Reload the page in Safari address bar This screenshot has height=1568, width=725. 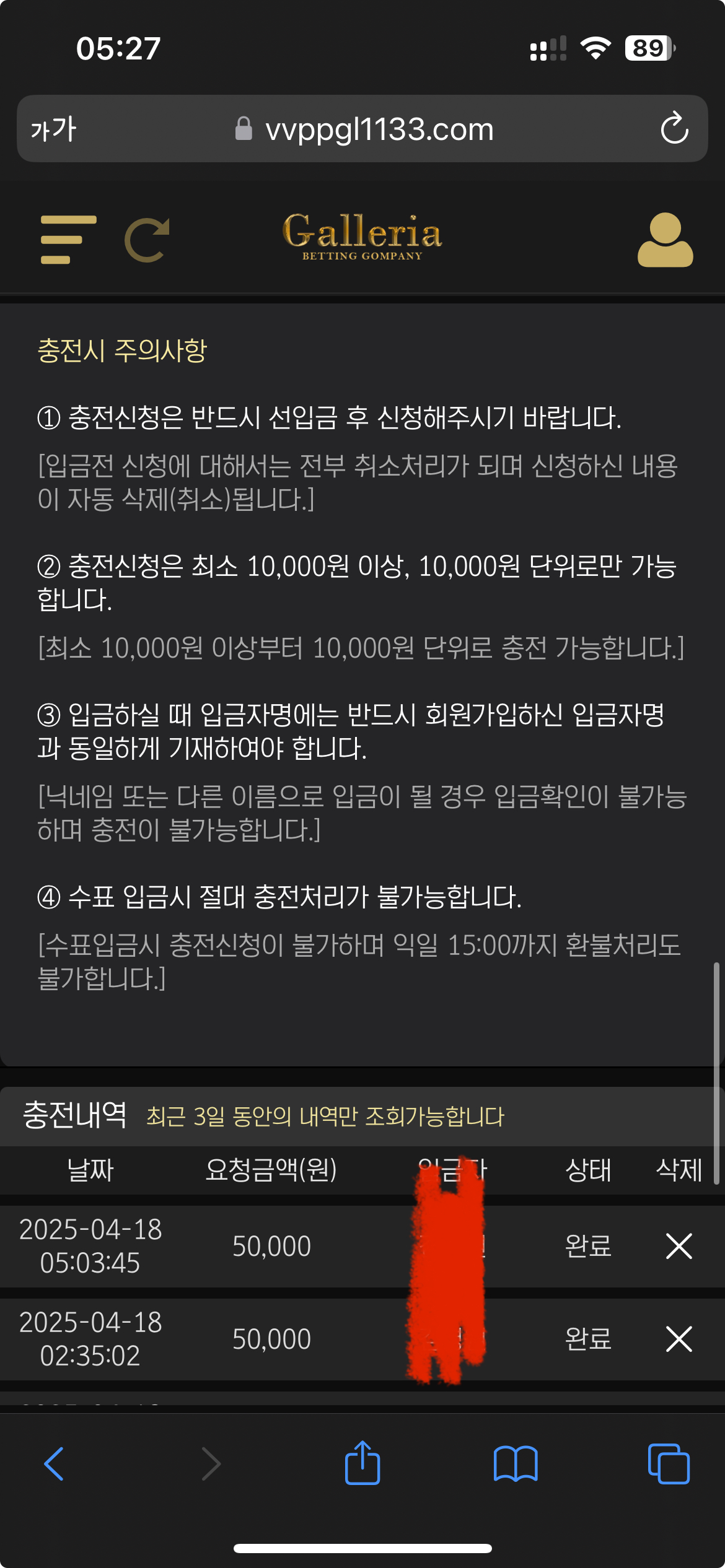674,129
